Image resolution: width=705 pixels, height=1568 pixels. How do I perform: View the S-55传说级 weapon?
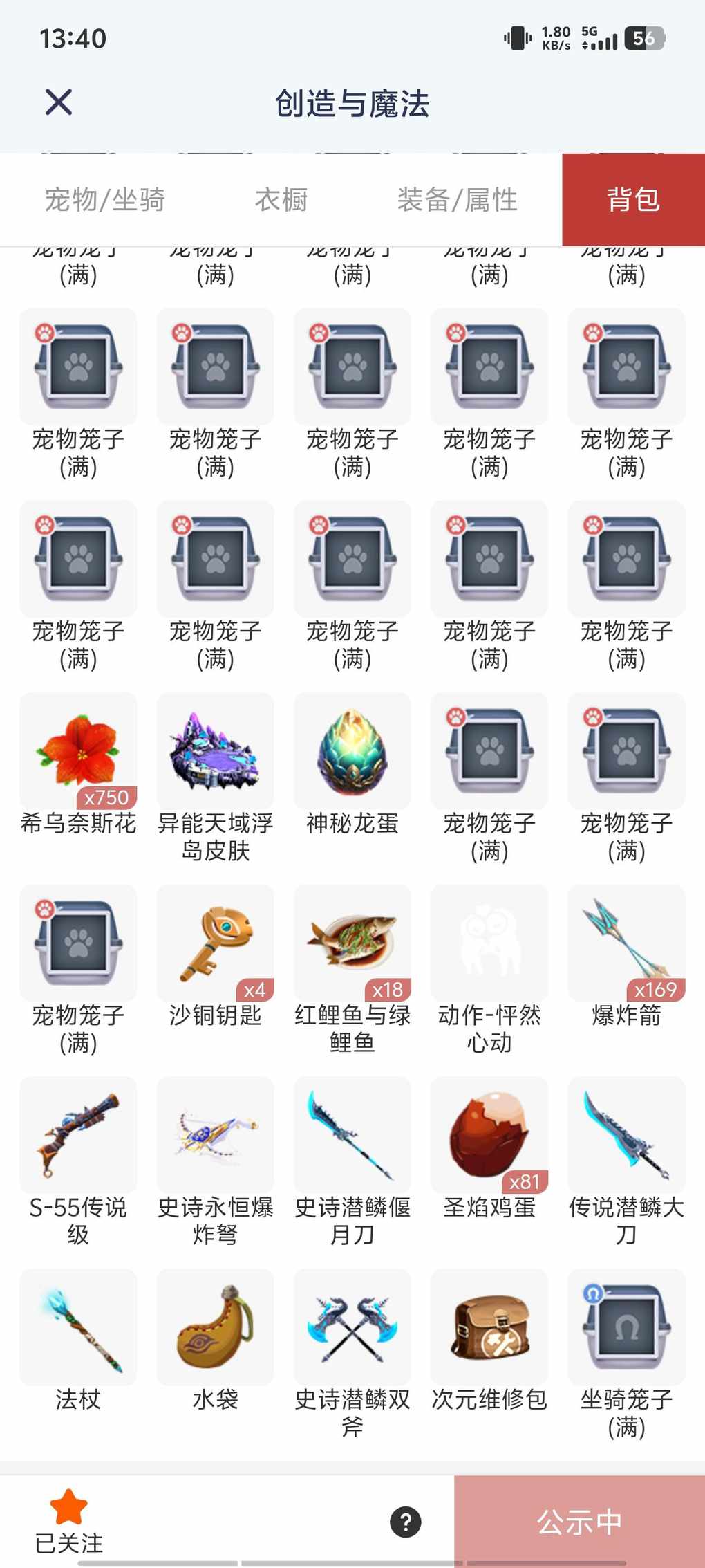78,1135
